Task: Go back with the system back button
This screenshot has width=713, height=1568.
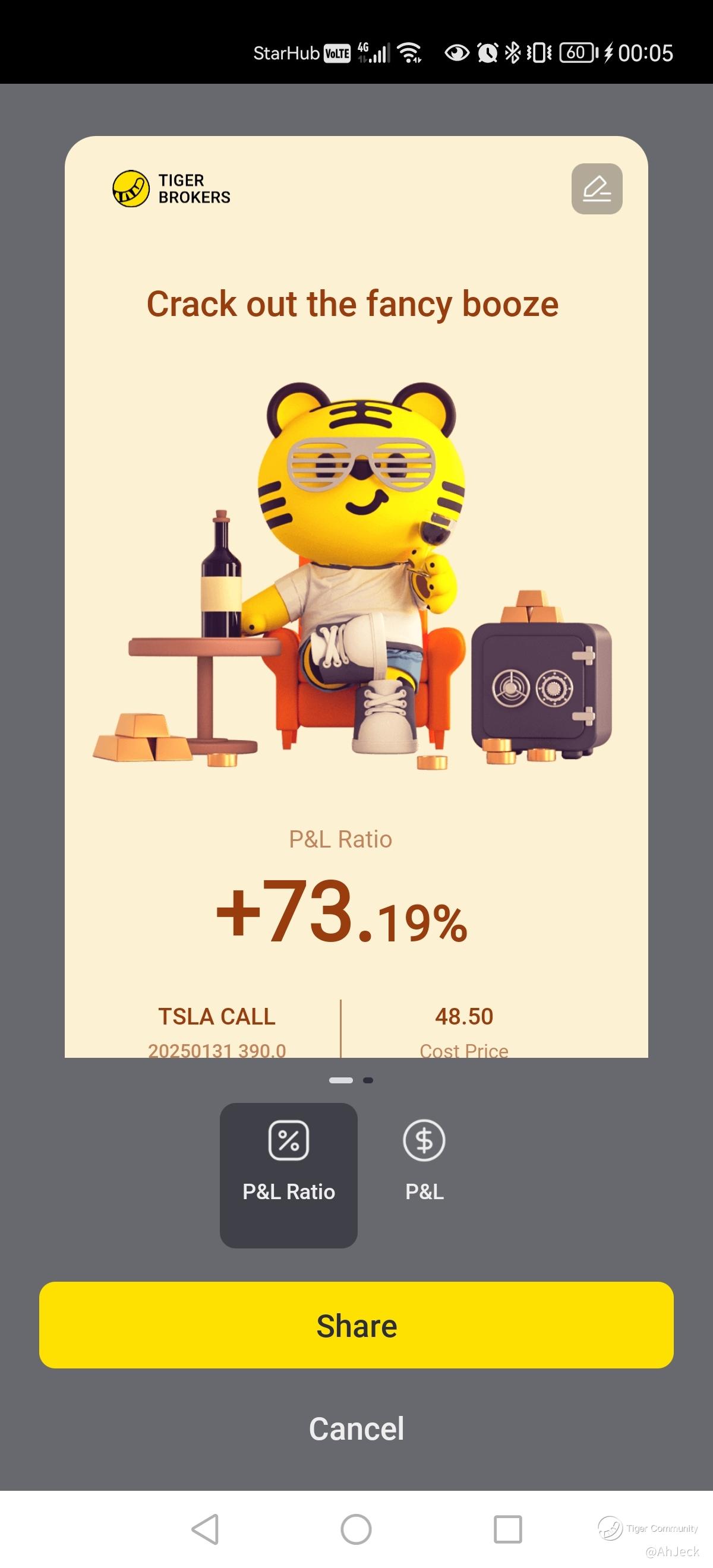Action: pos(206,1529)
